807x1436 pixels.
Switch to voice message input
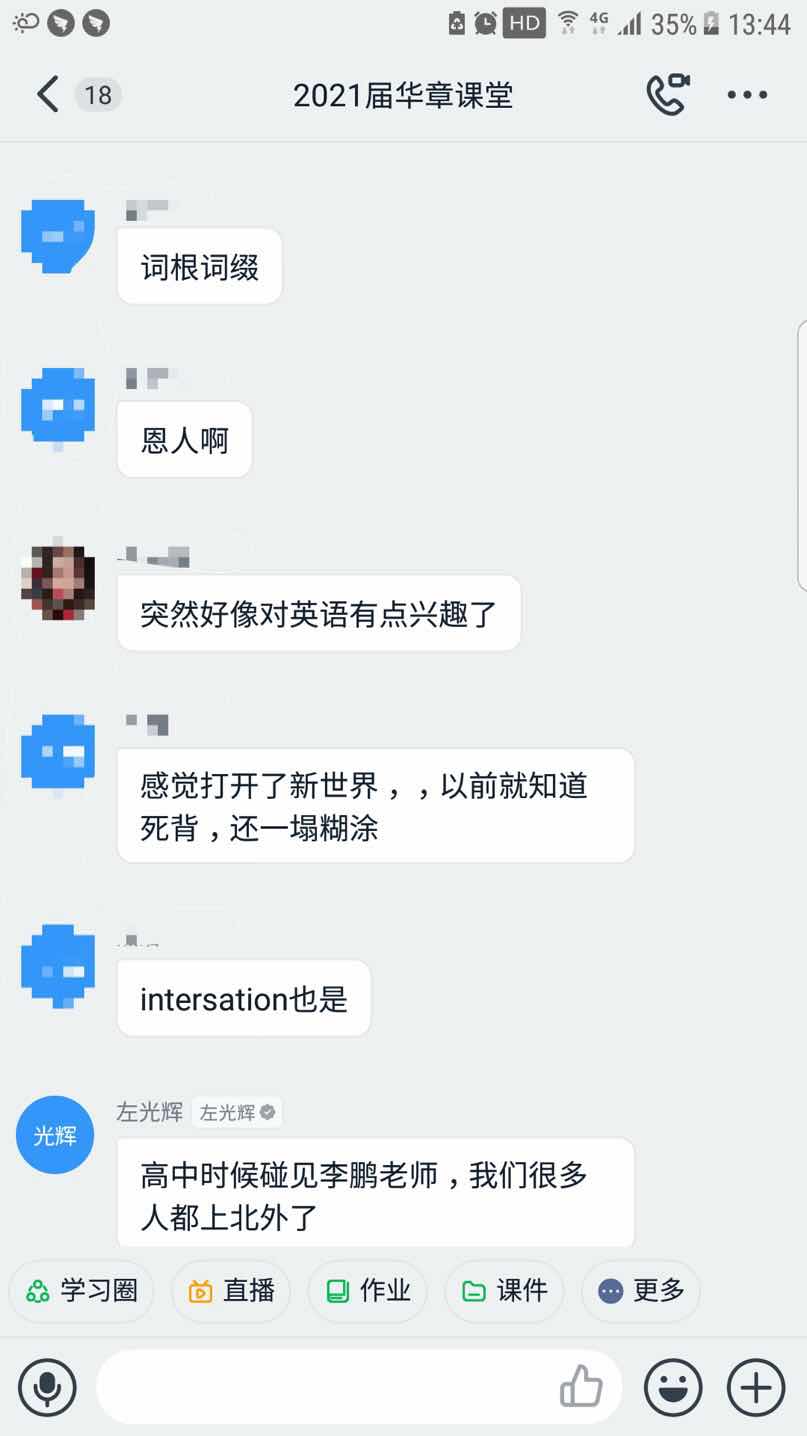(x=47, y=1387)
